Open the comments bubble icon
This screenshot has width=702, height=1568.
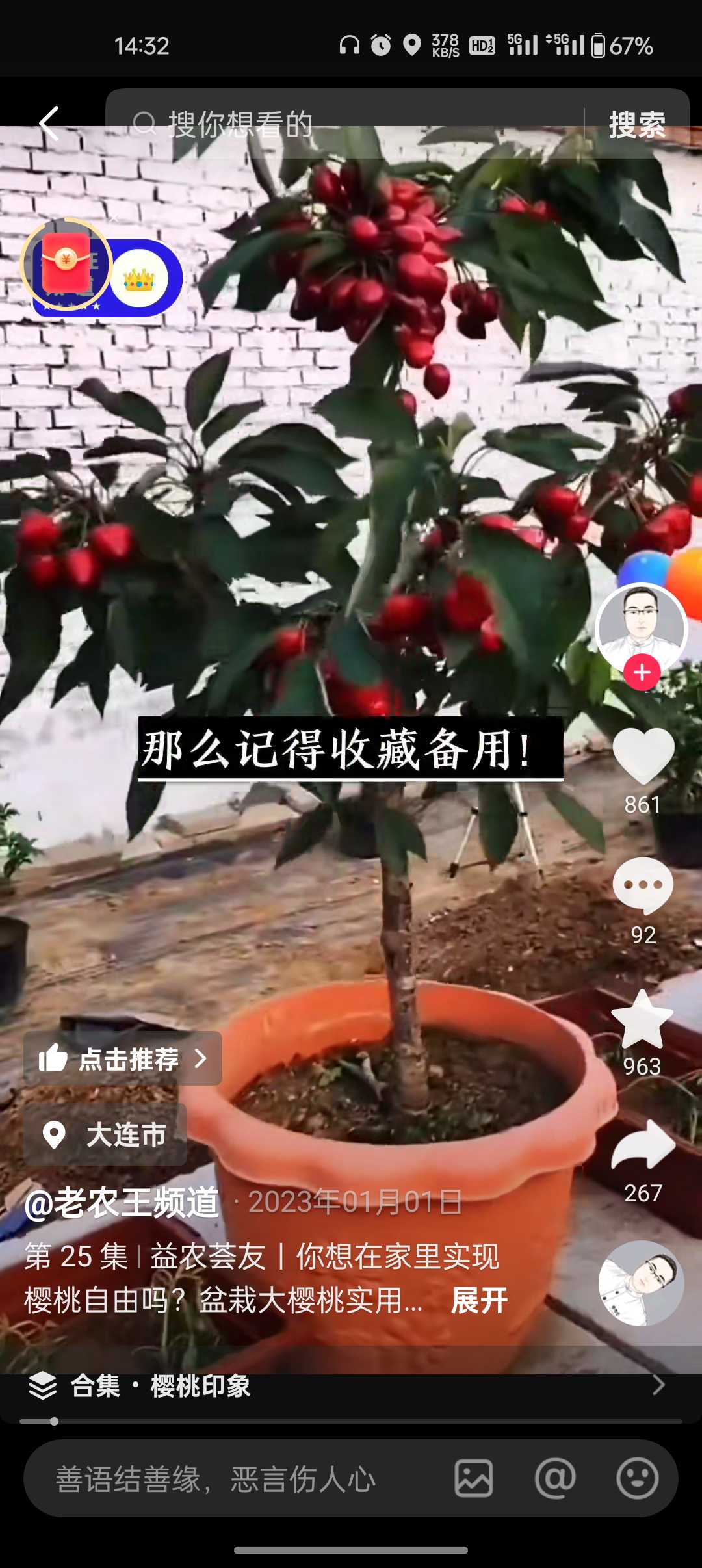tap(643, 885)
